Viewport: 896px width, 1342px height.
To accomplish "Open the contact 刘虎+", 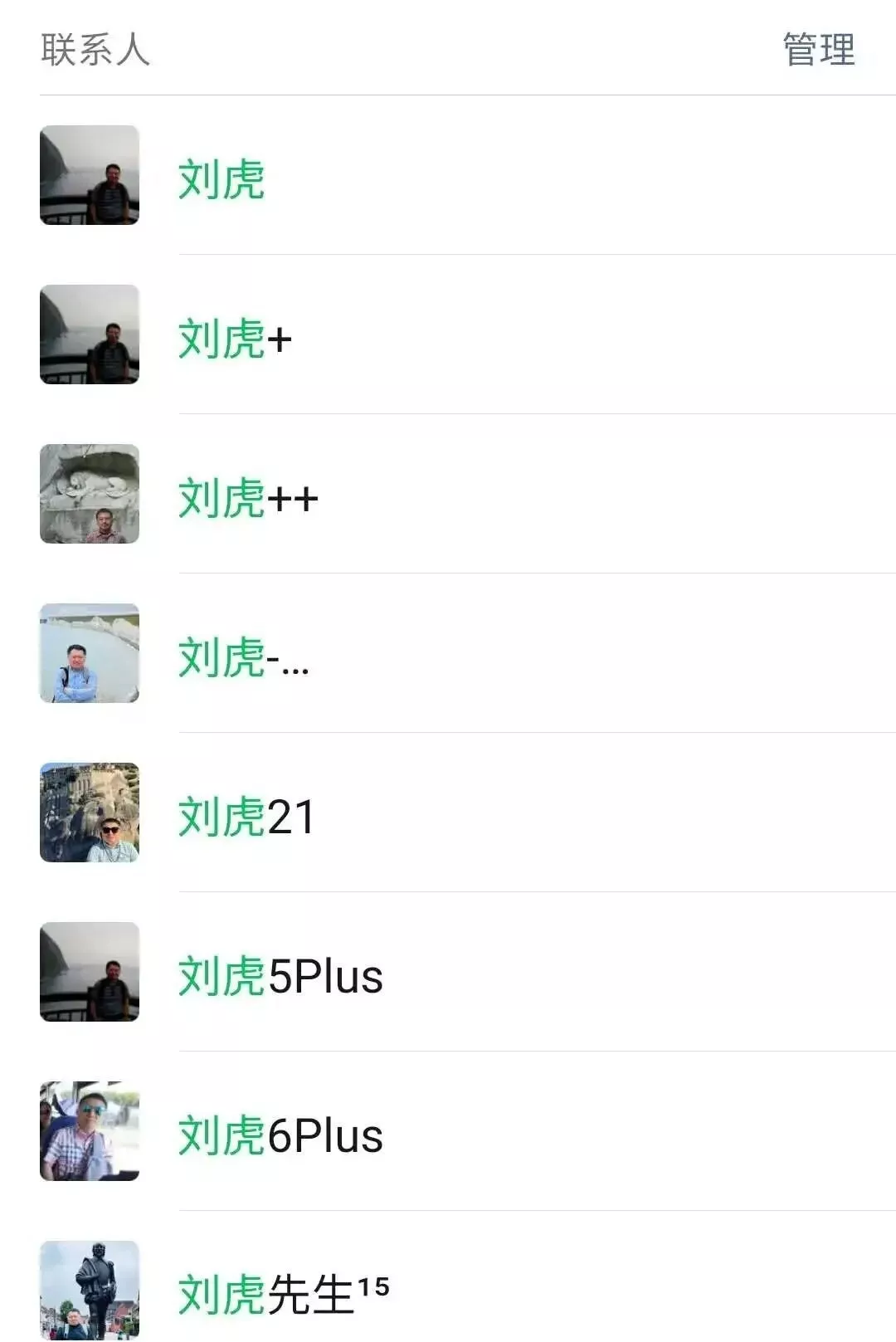I will tap(235, 339).
